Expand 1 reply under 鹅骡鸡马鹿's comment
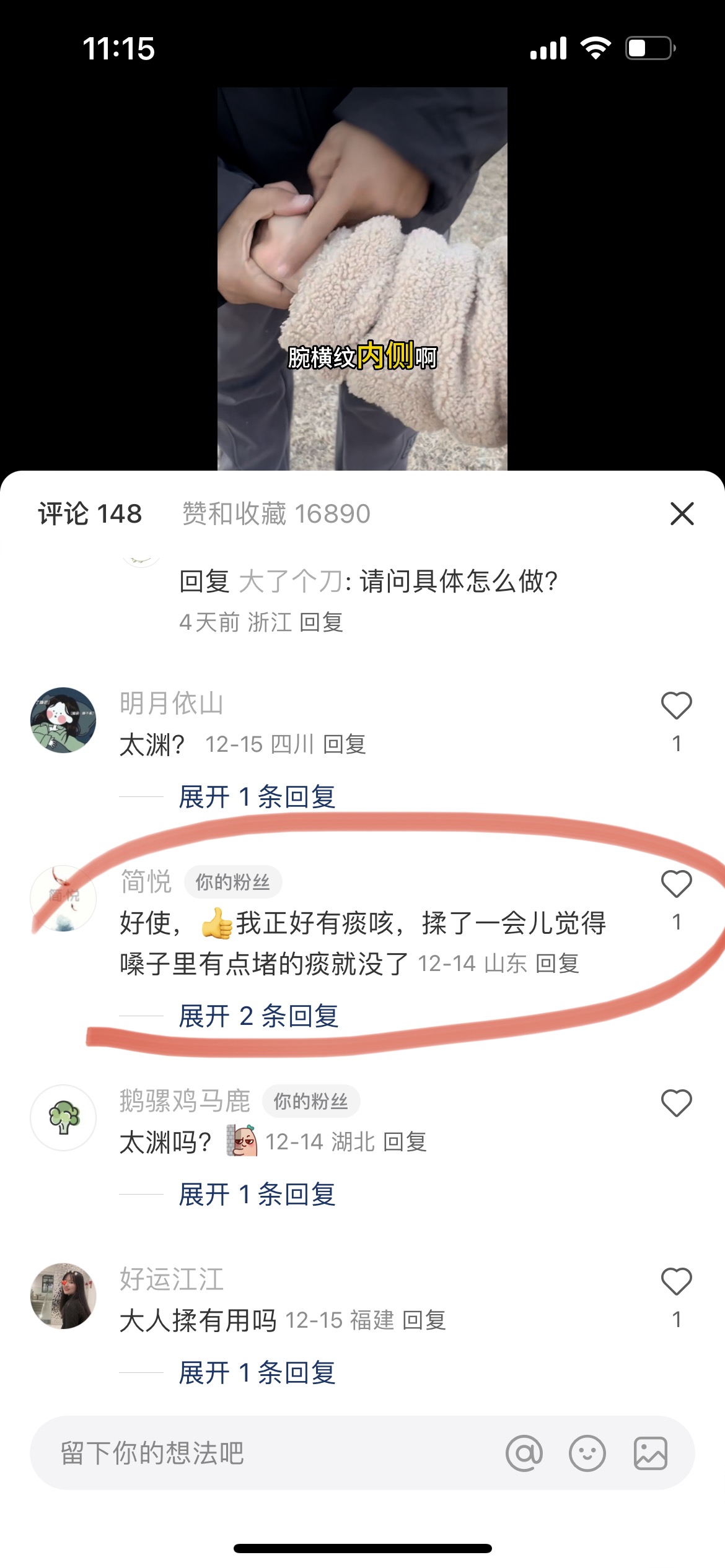This screenshot has height=1568, width=725. [x=257, y=1195]
